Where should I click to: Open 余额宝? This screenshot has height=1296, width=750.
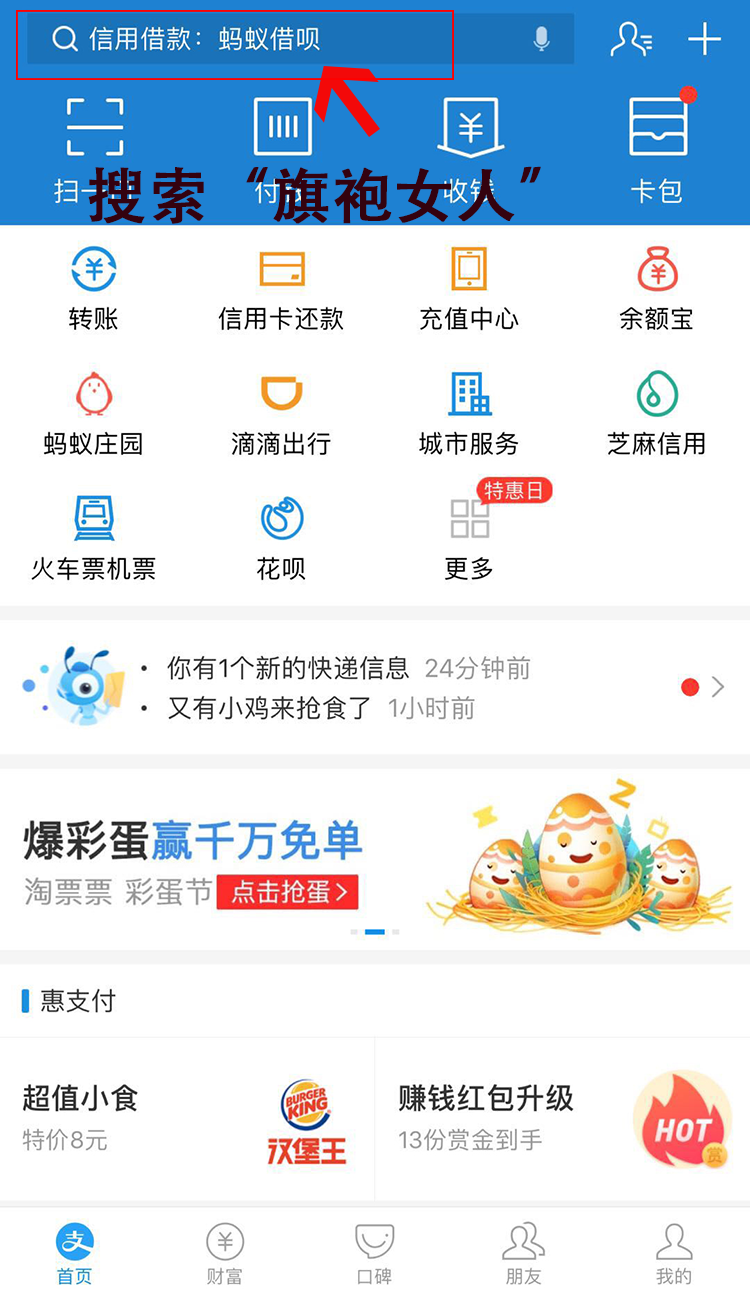(x=656, y=288)
